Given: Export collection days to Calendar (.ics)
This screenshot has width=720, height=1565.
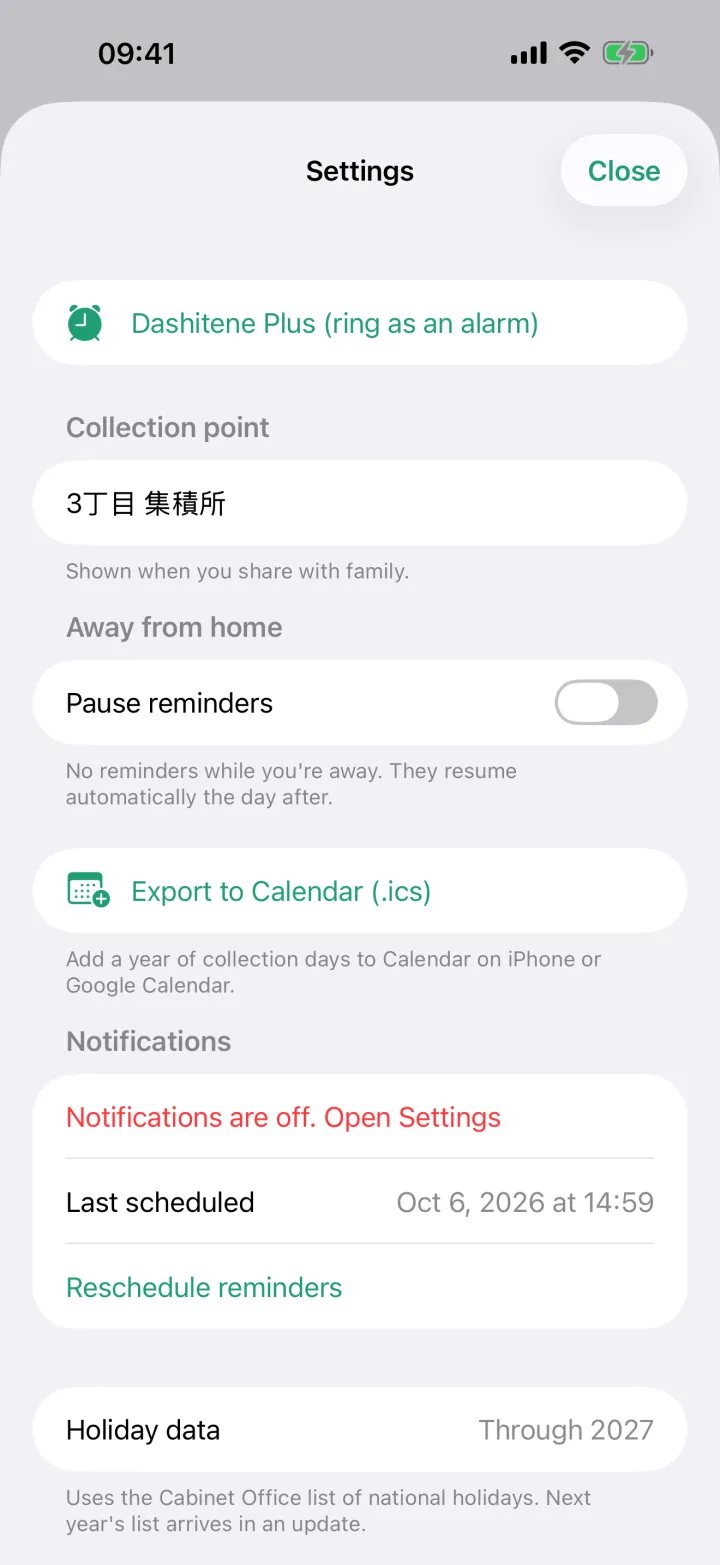Looking at the screenshot, I should (360, 891).
